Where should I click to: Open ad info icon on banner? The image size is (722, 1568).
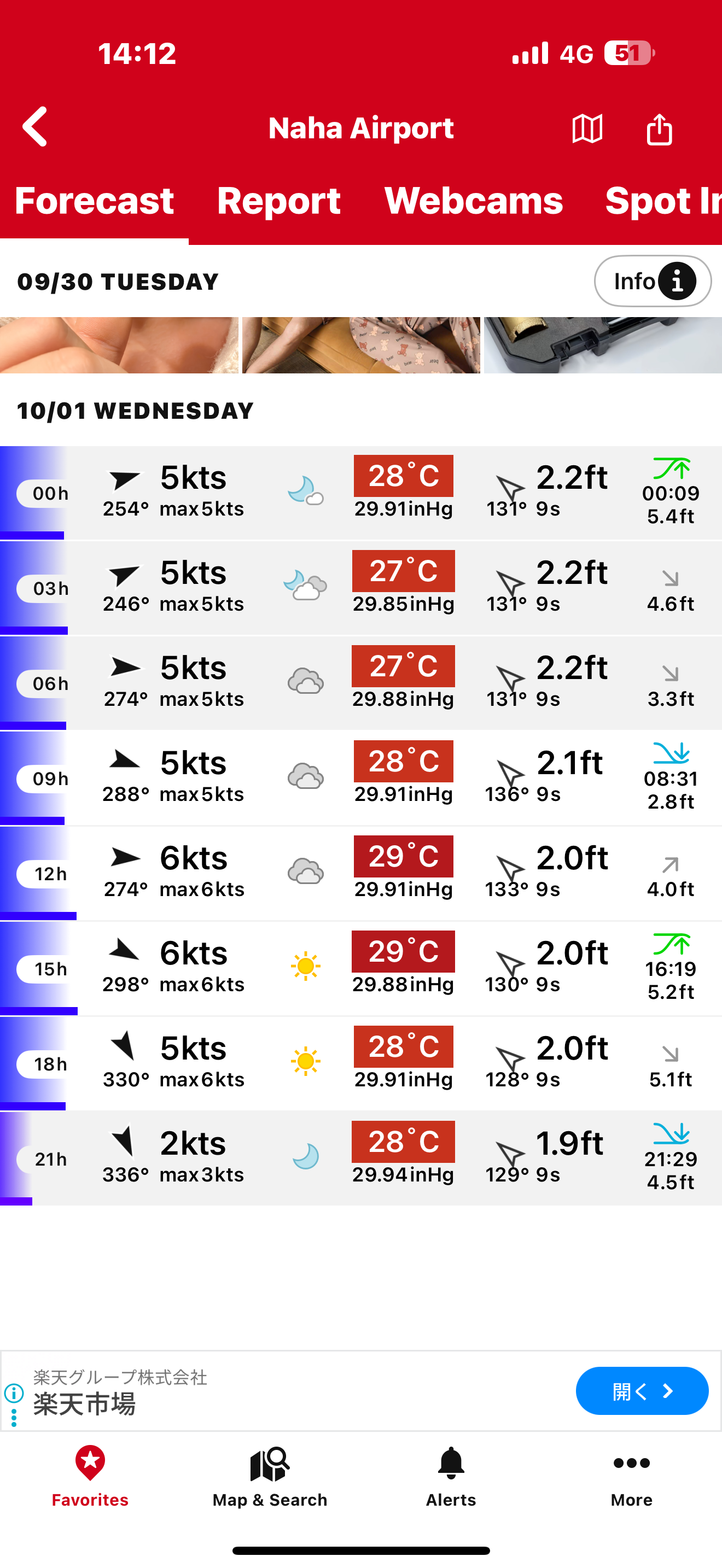point(13,1393)
